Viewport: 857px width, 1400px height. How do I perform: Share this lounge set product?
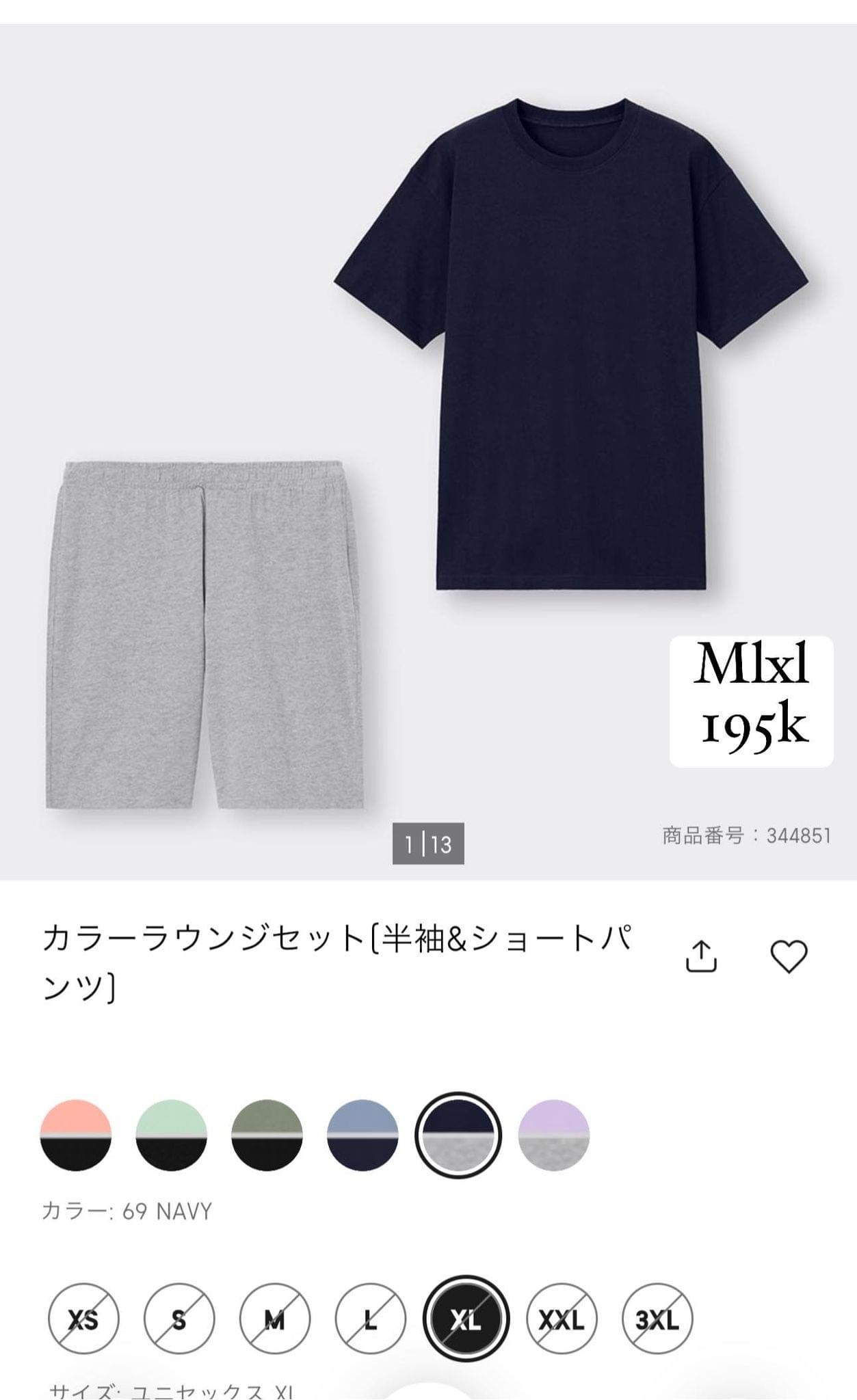(x=701, y=956)
